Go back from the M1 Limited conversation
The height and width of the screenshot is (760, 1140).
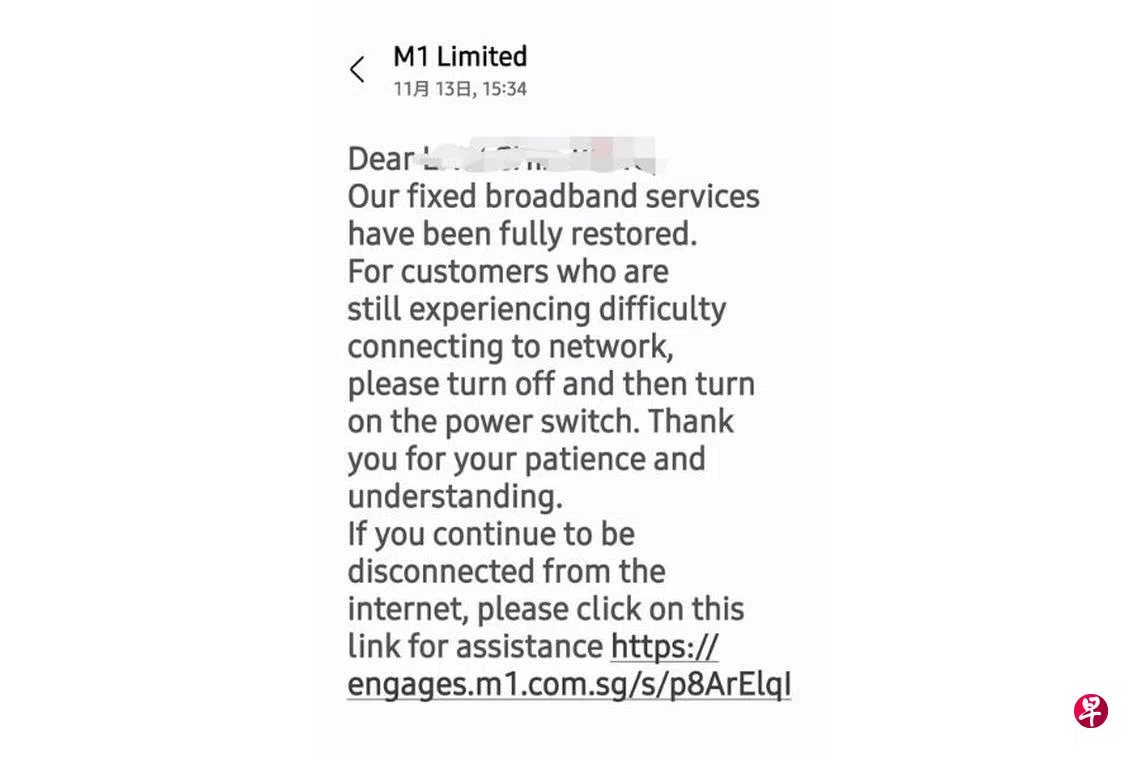coord(357,70)
